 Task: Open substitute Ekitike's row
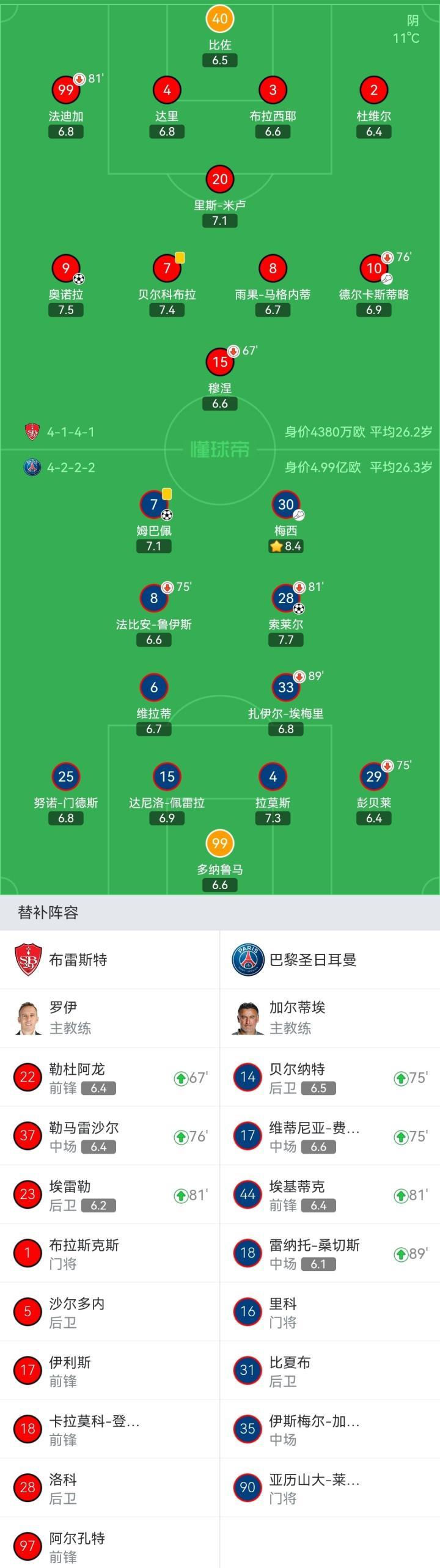click(x=329, y=1195)
